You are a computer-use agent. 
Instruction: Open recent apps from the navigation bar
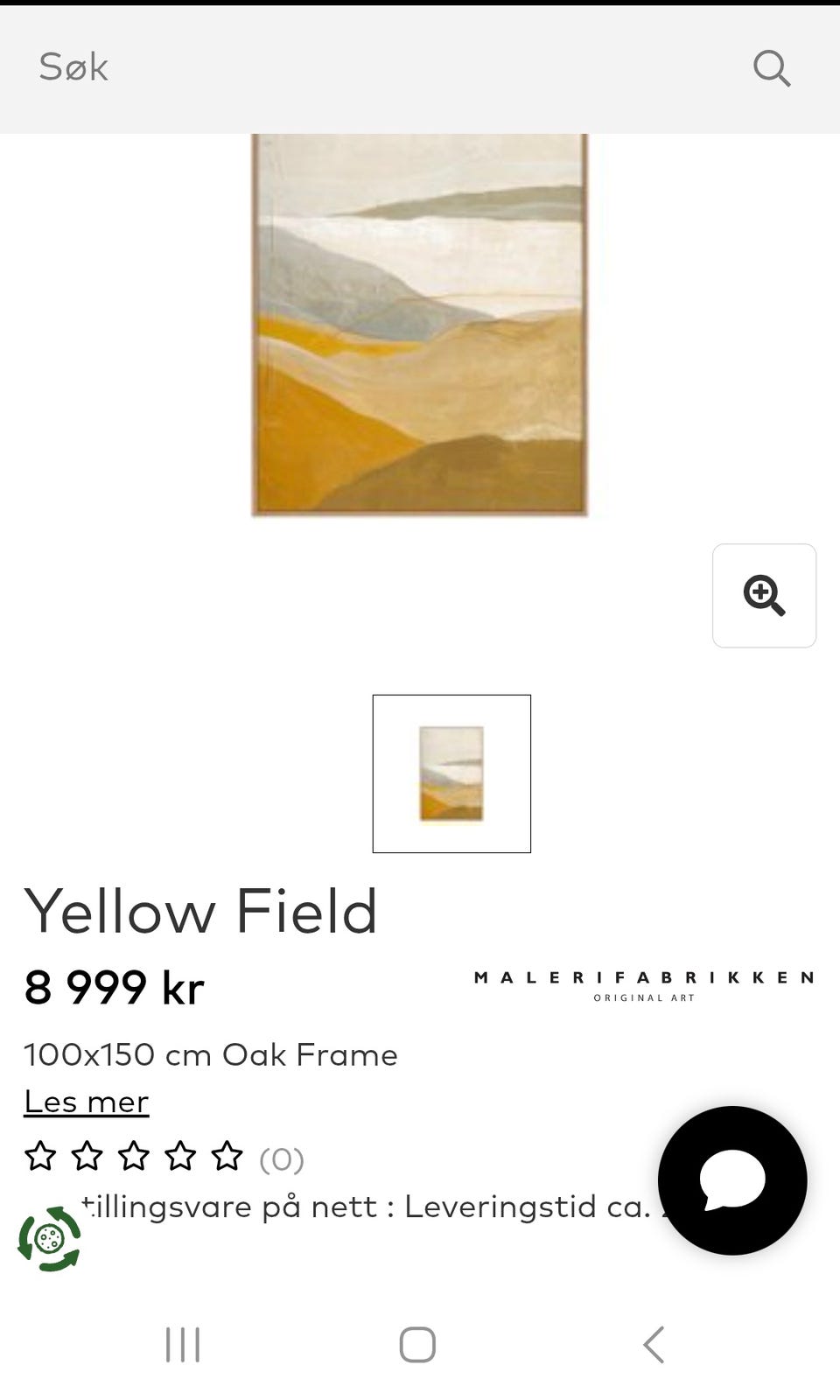[181, 1345]
